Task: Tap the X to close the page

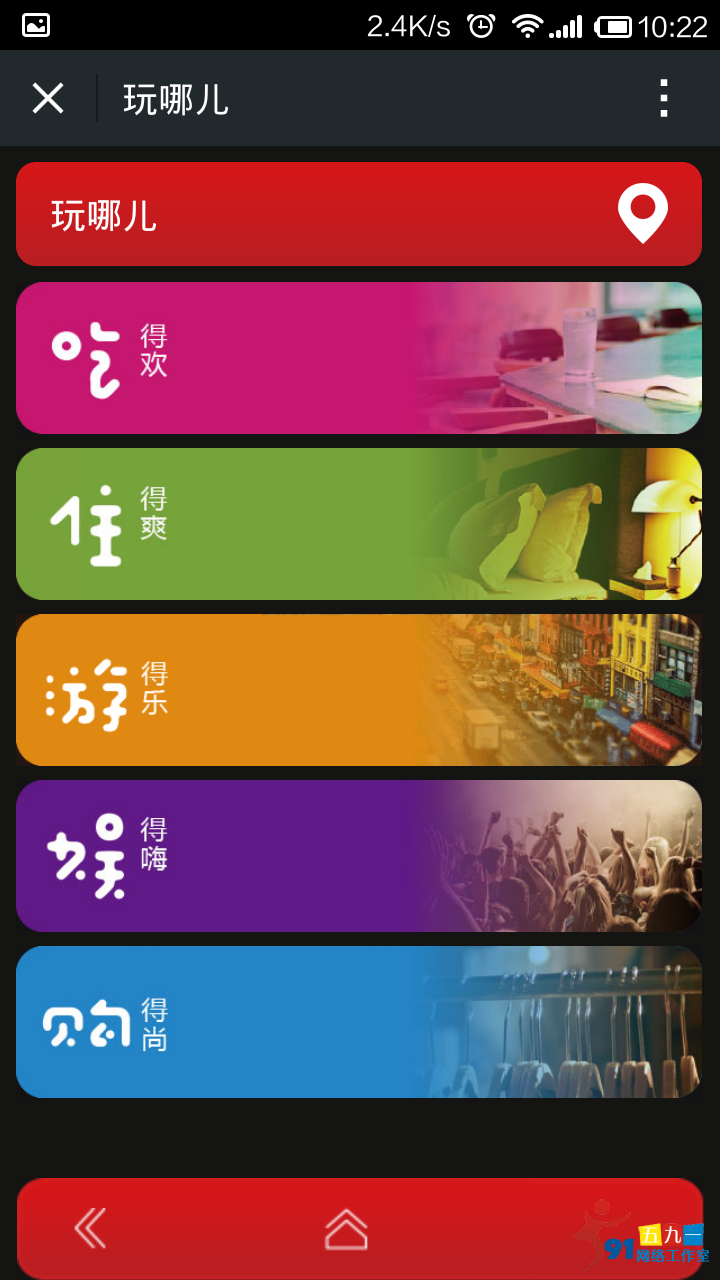Action: (47, 98)
